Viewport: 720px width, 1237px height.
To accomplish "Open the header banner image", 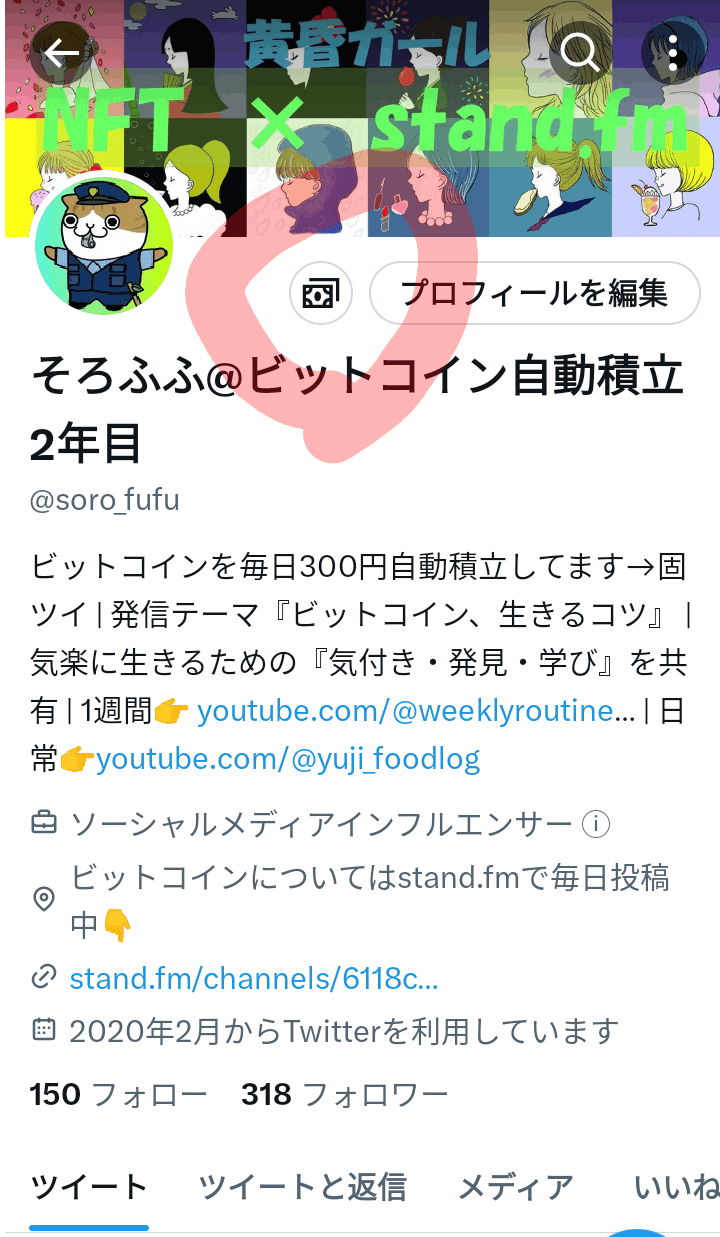I will 360,118.
